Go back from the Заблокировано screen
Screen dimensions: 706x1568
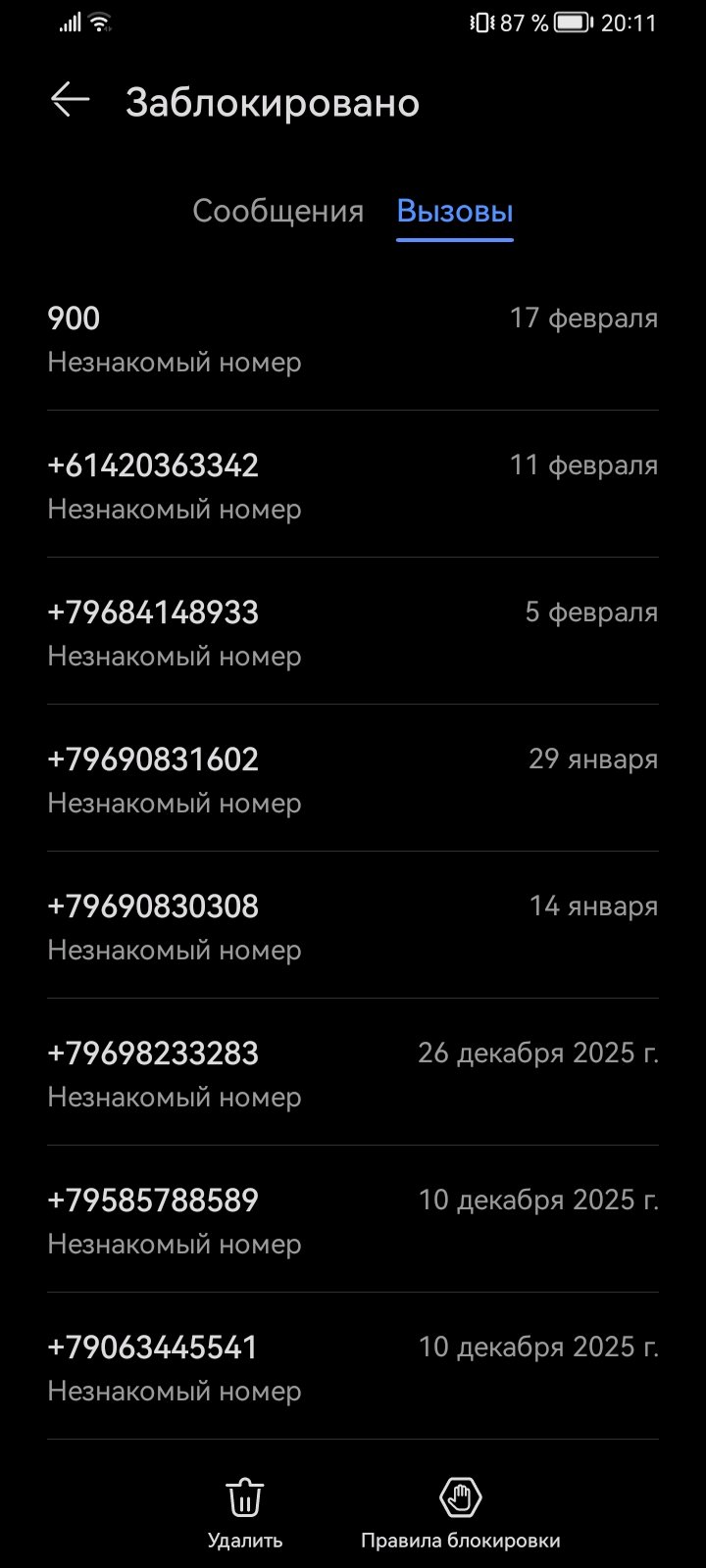coord(70,101)
